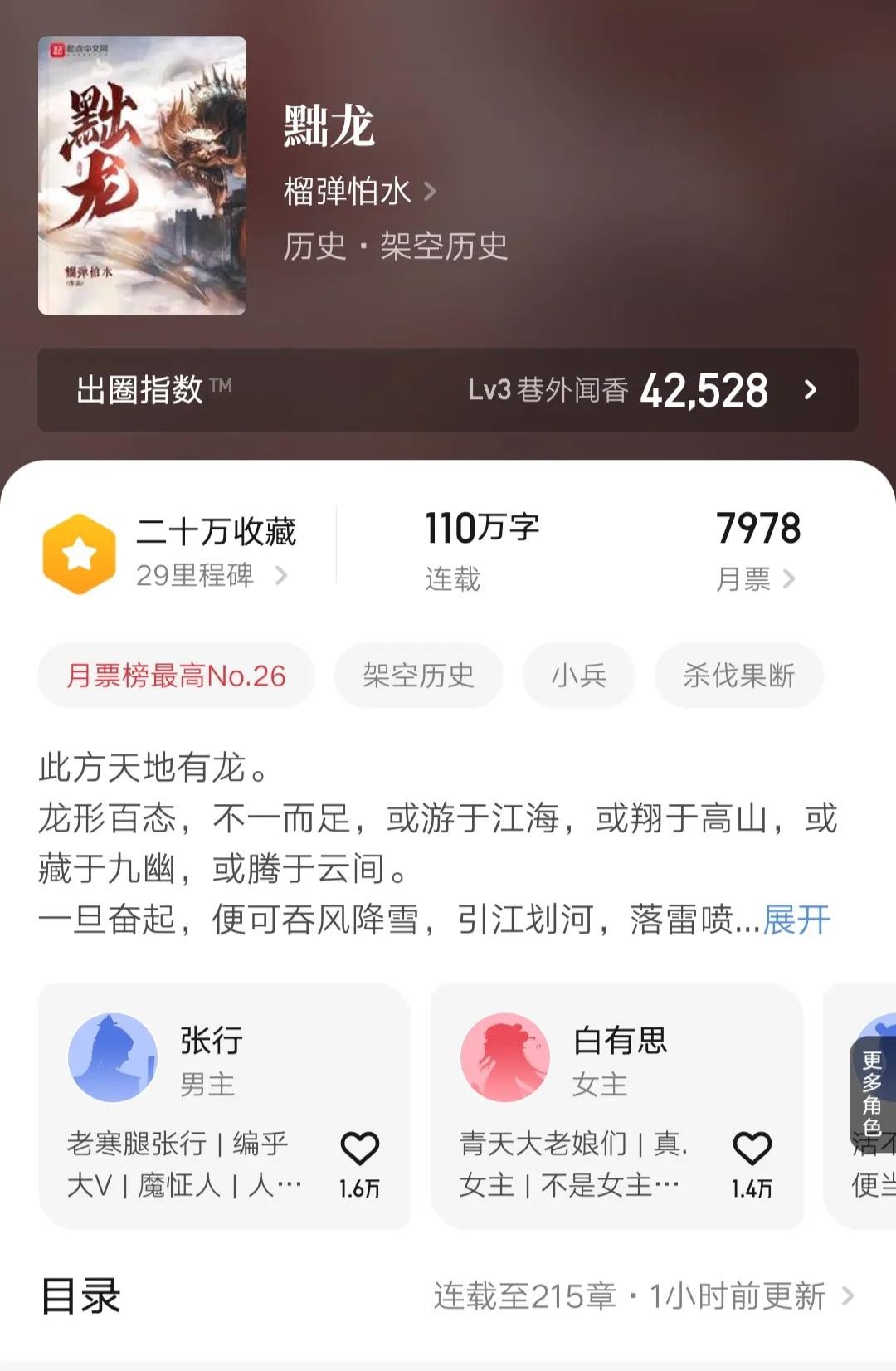Open the 黜龙 book cover
The height and width of the screenshot is (1371, 896).
pyautogui.click(x=142, y=175)
